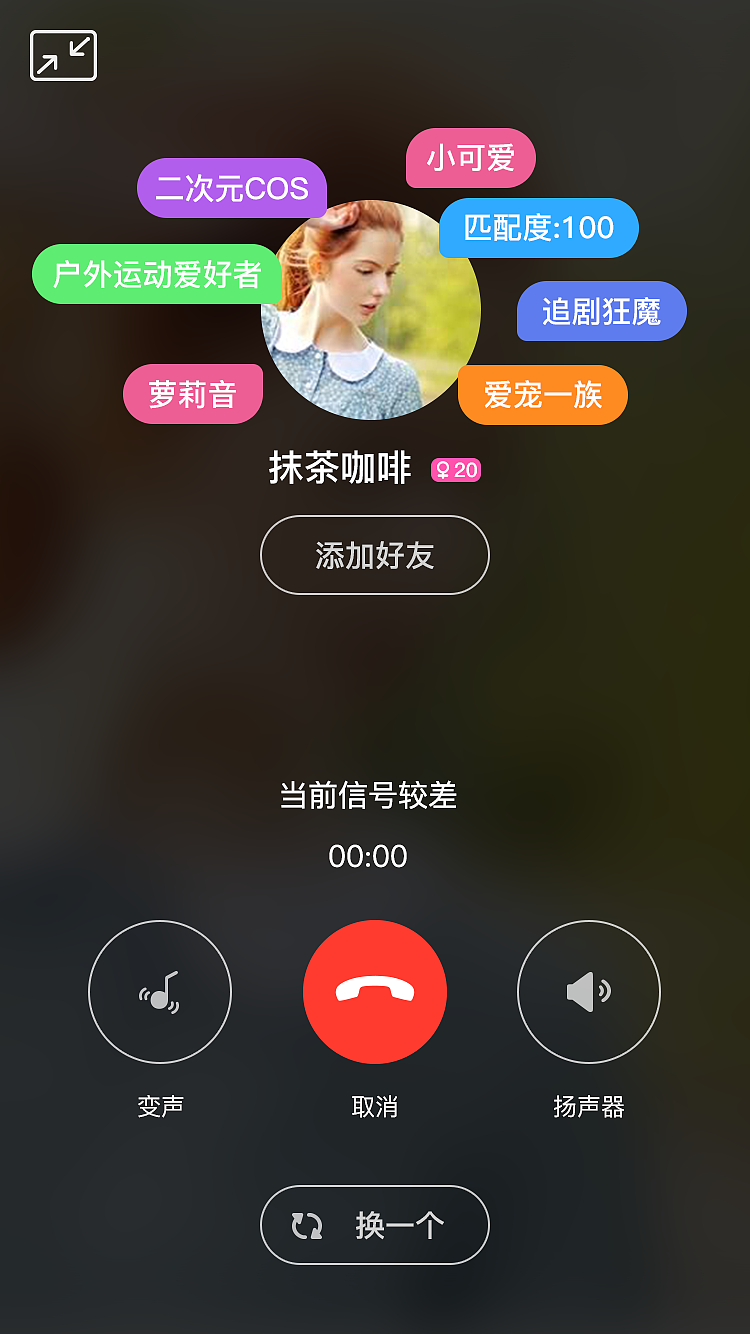The height and width of the screenshot is (1334, 750).
Task: Tap the 匹配度:100 badge
Action: (537, 228)
